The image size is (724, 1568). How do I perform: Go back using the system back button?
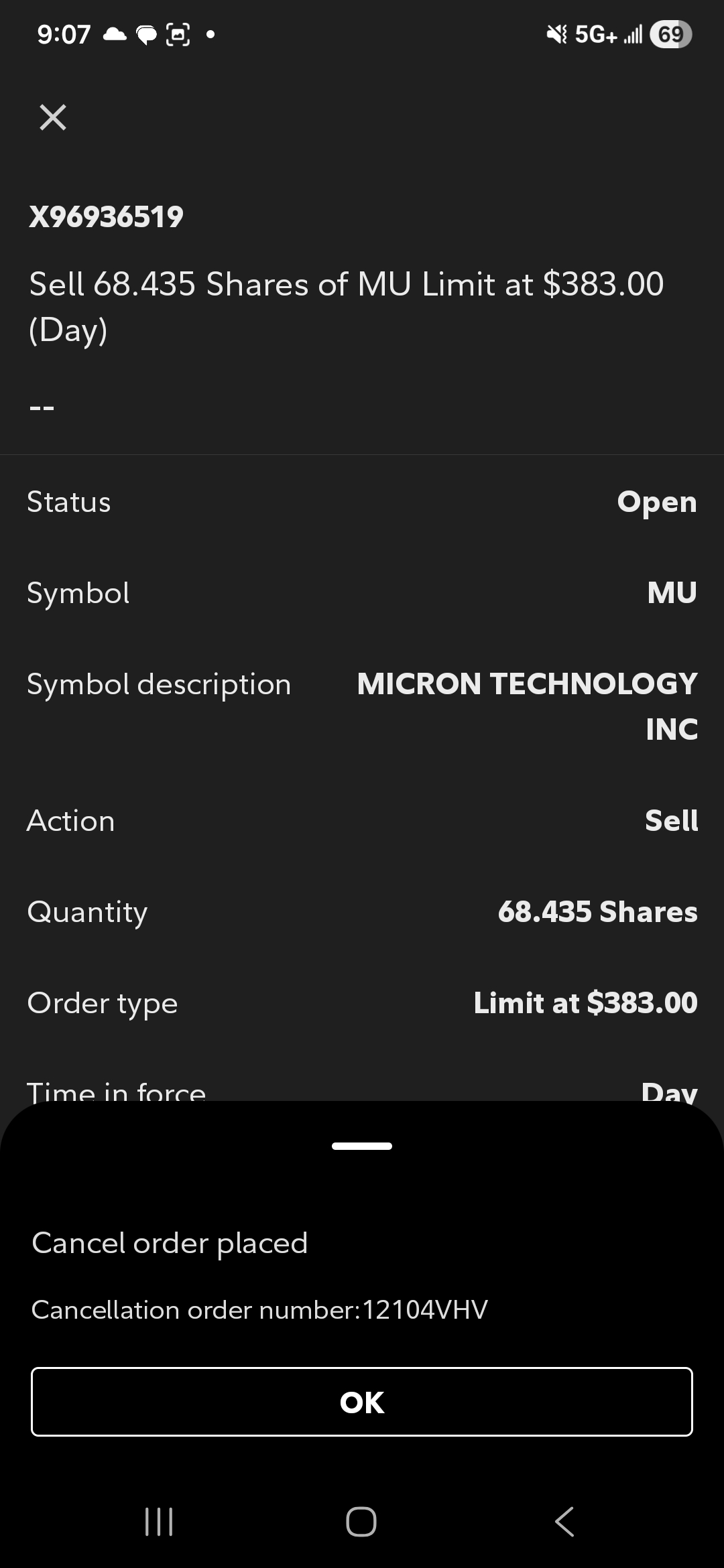[x=564, y=1521]
